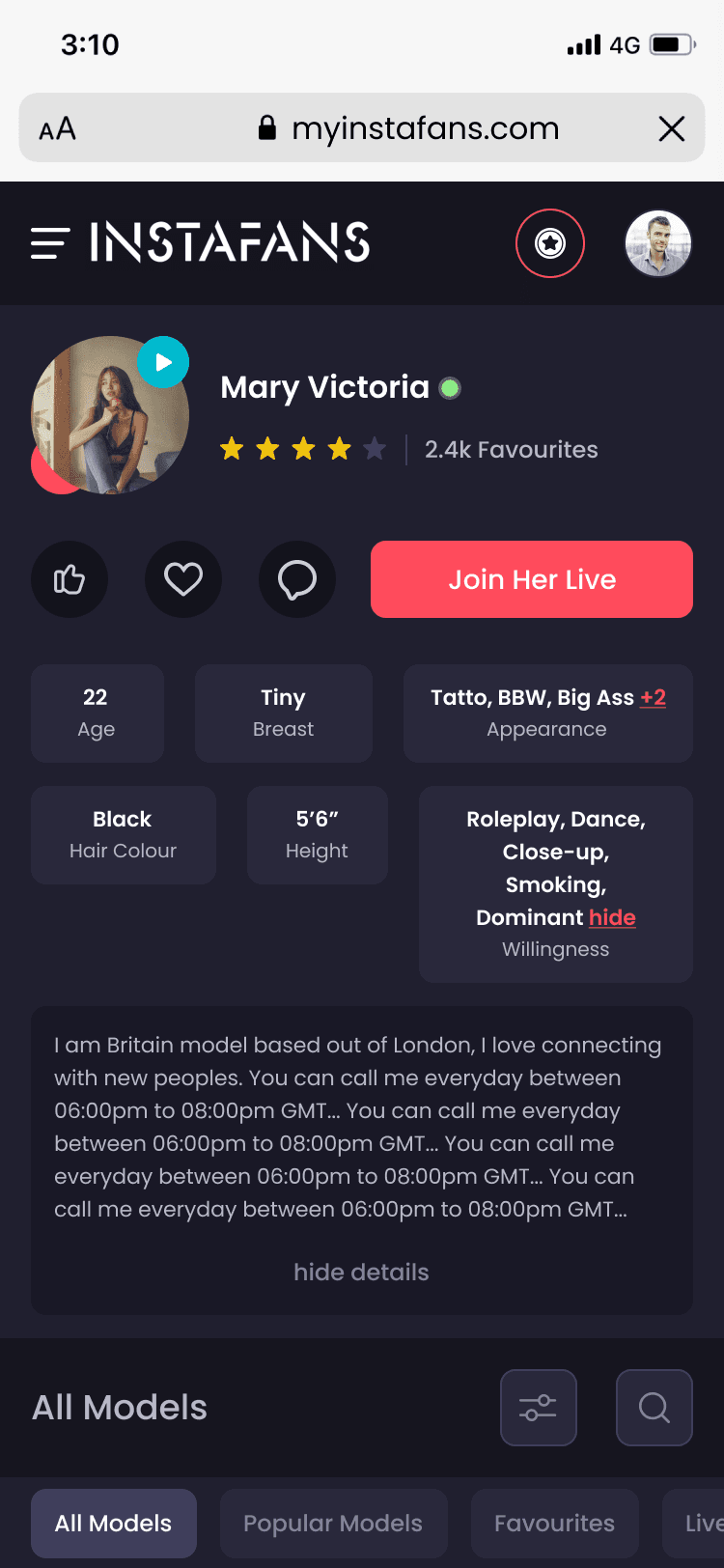Collapse the bio with hide details

click(361, 1272)
